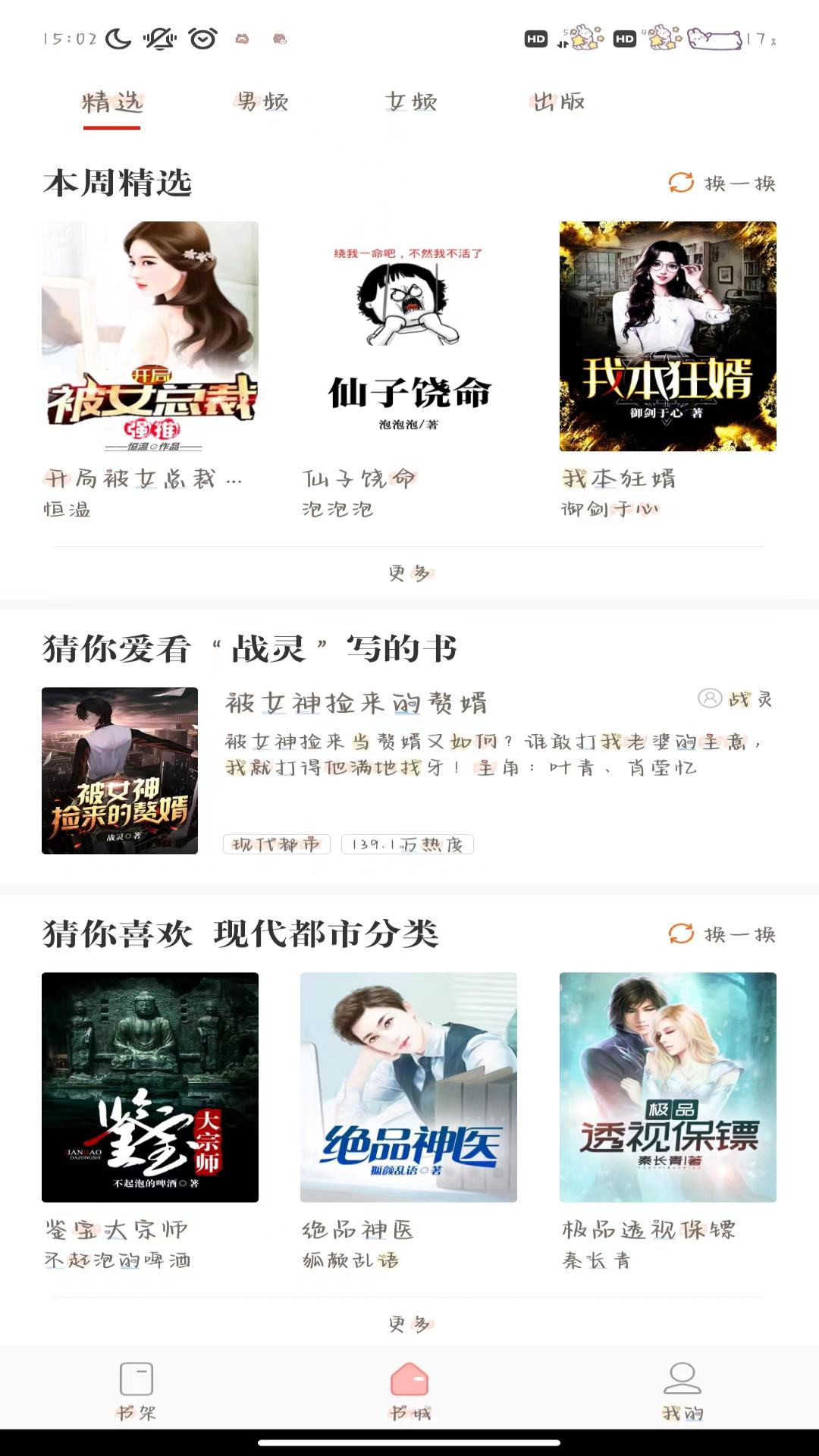Image resolution: width=819 pixels, height=1456 pixels.
Task: Open the 出版 tab
Action: (559, 102)
